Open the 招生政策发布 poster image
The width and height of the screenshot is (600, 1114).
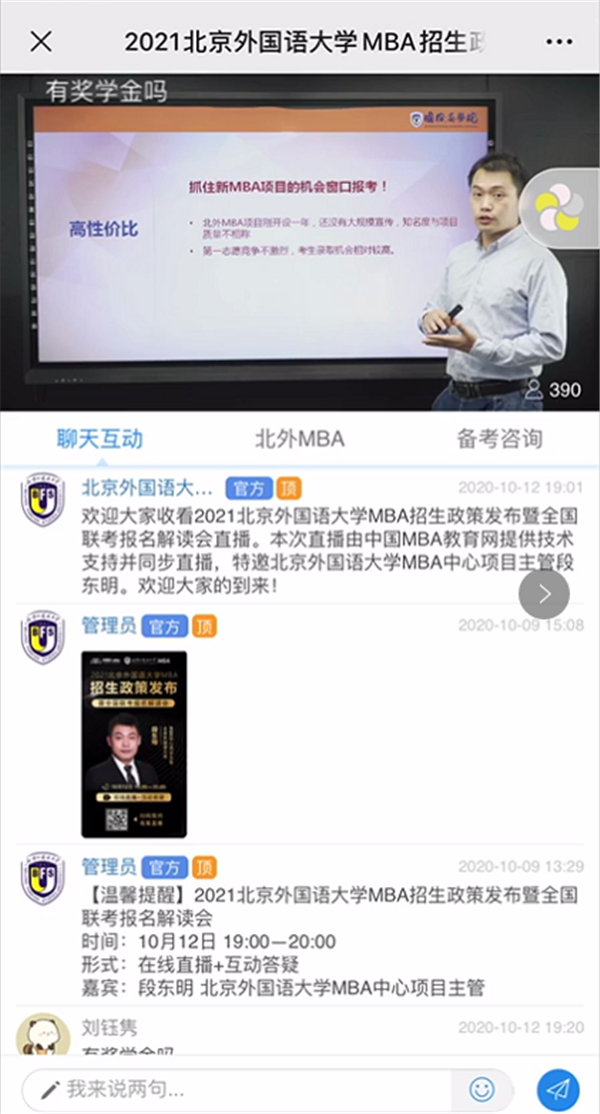pos(134,744)
